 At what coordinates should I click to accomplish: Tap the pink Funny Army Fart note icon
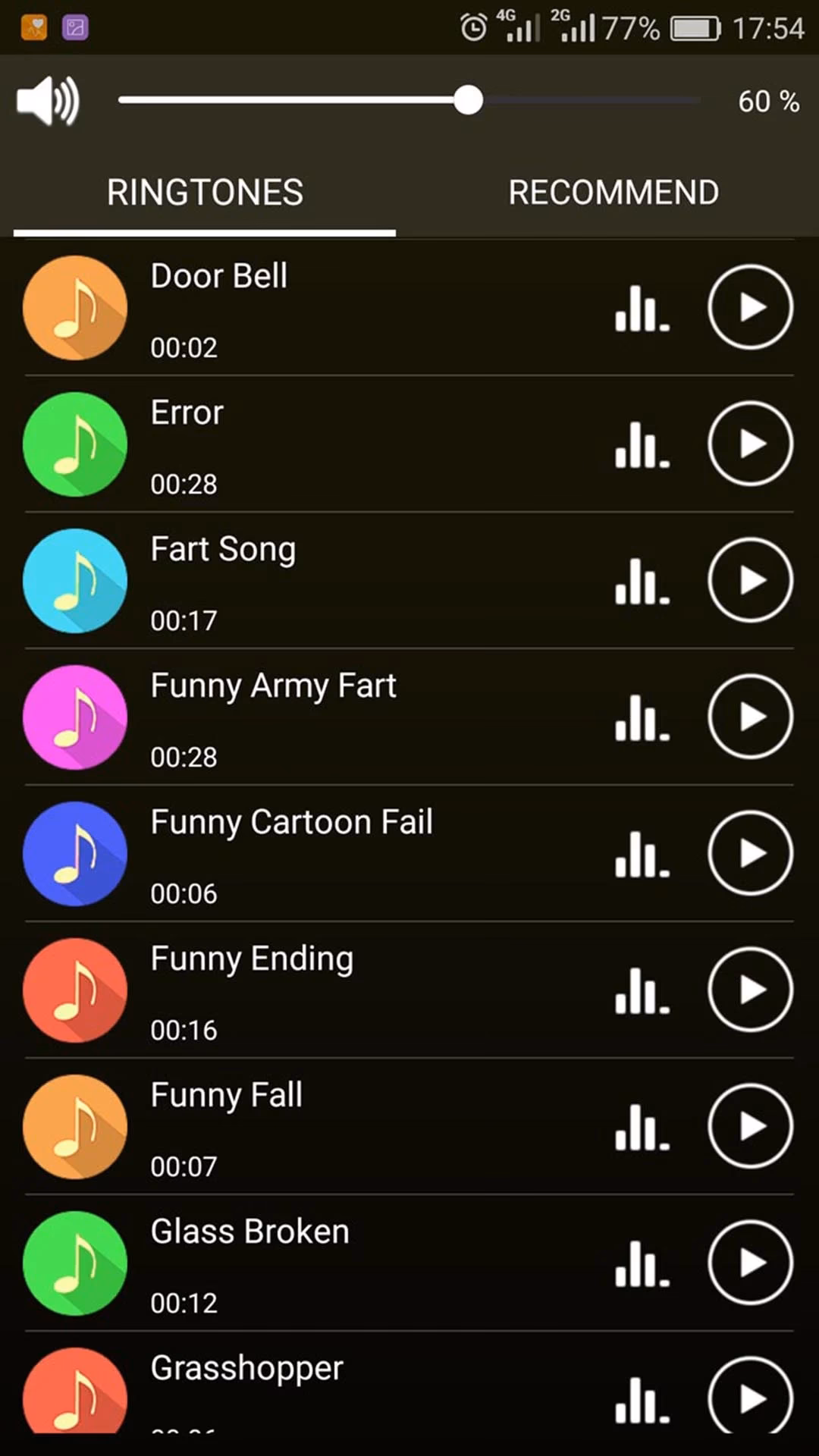point(75,717)
